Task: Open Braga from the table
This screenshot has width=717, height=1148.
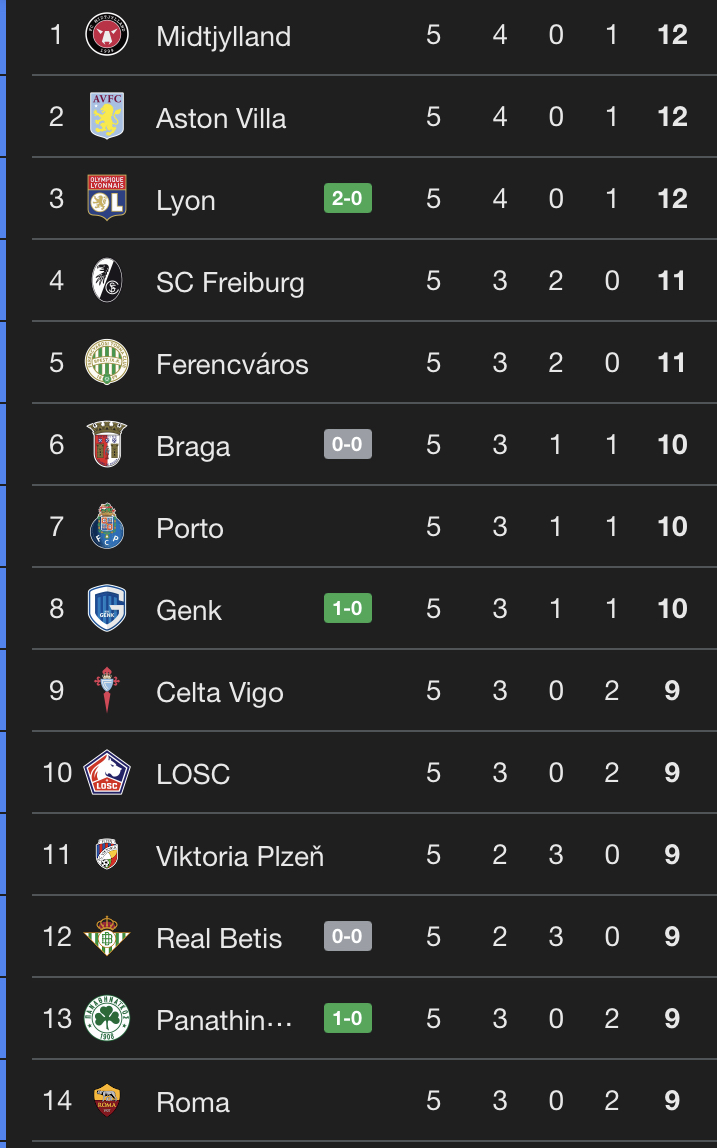Action: coord(193,446)
